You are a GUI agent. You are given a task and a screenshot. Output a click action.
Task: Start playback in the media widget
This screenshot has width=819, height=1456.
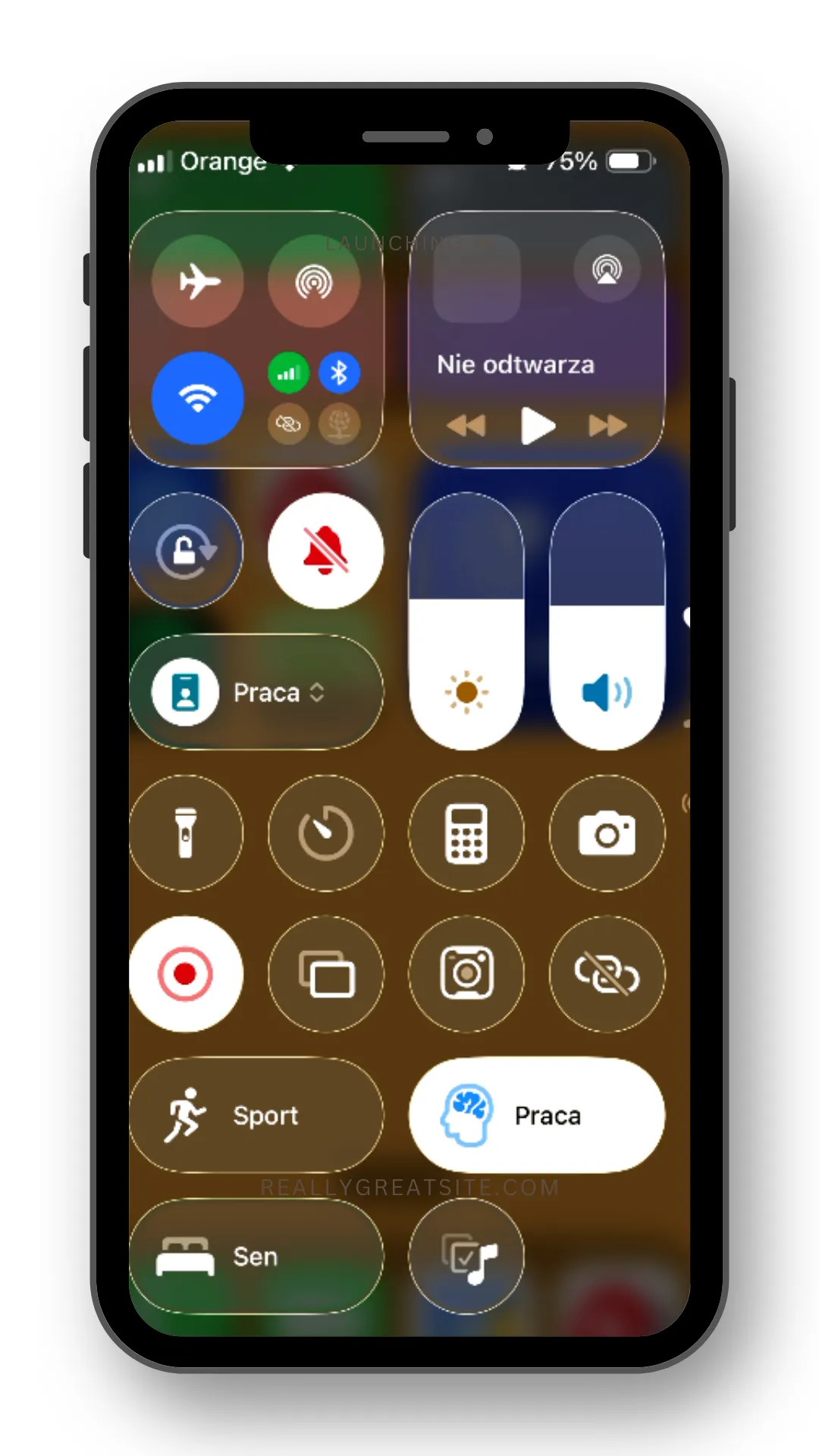538,426
